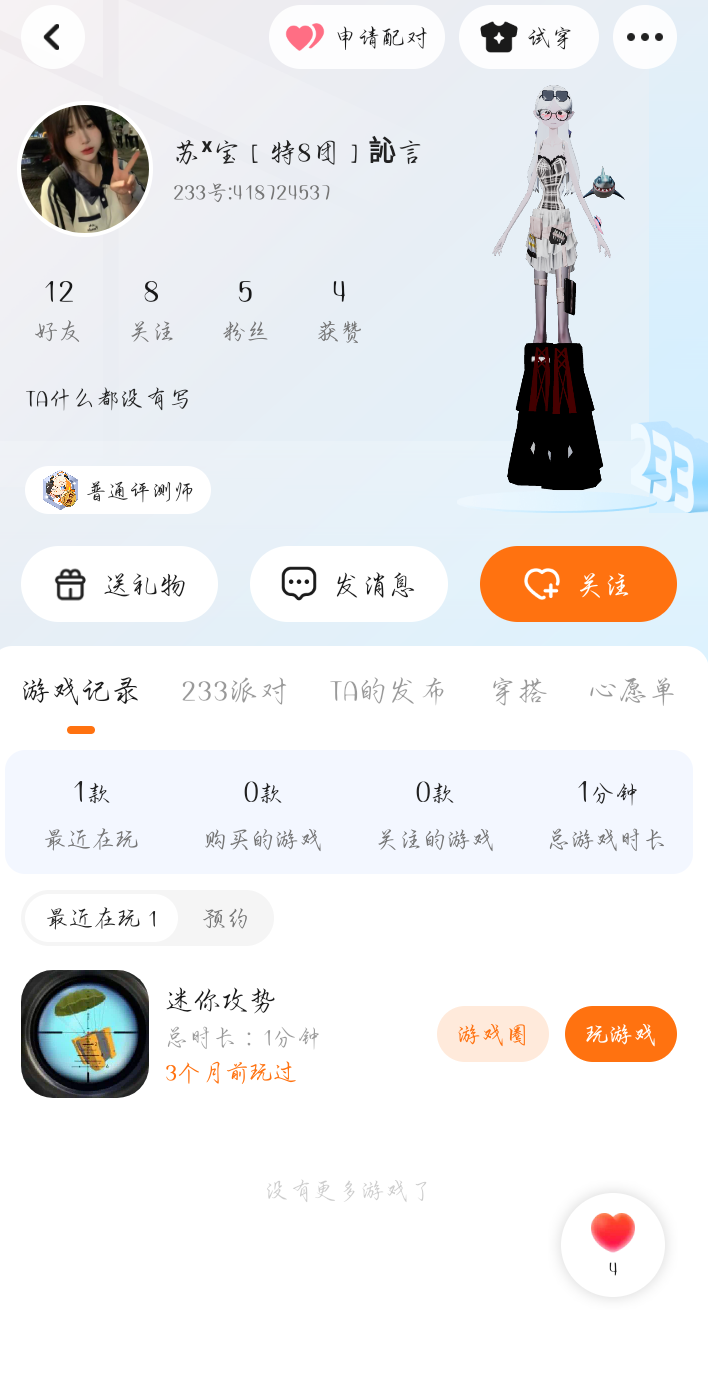The width and height of the screenshot is (708, 1396).
Task: Switch to the 穿搭 tab
Action: coord(519,691)
